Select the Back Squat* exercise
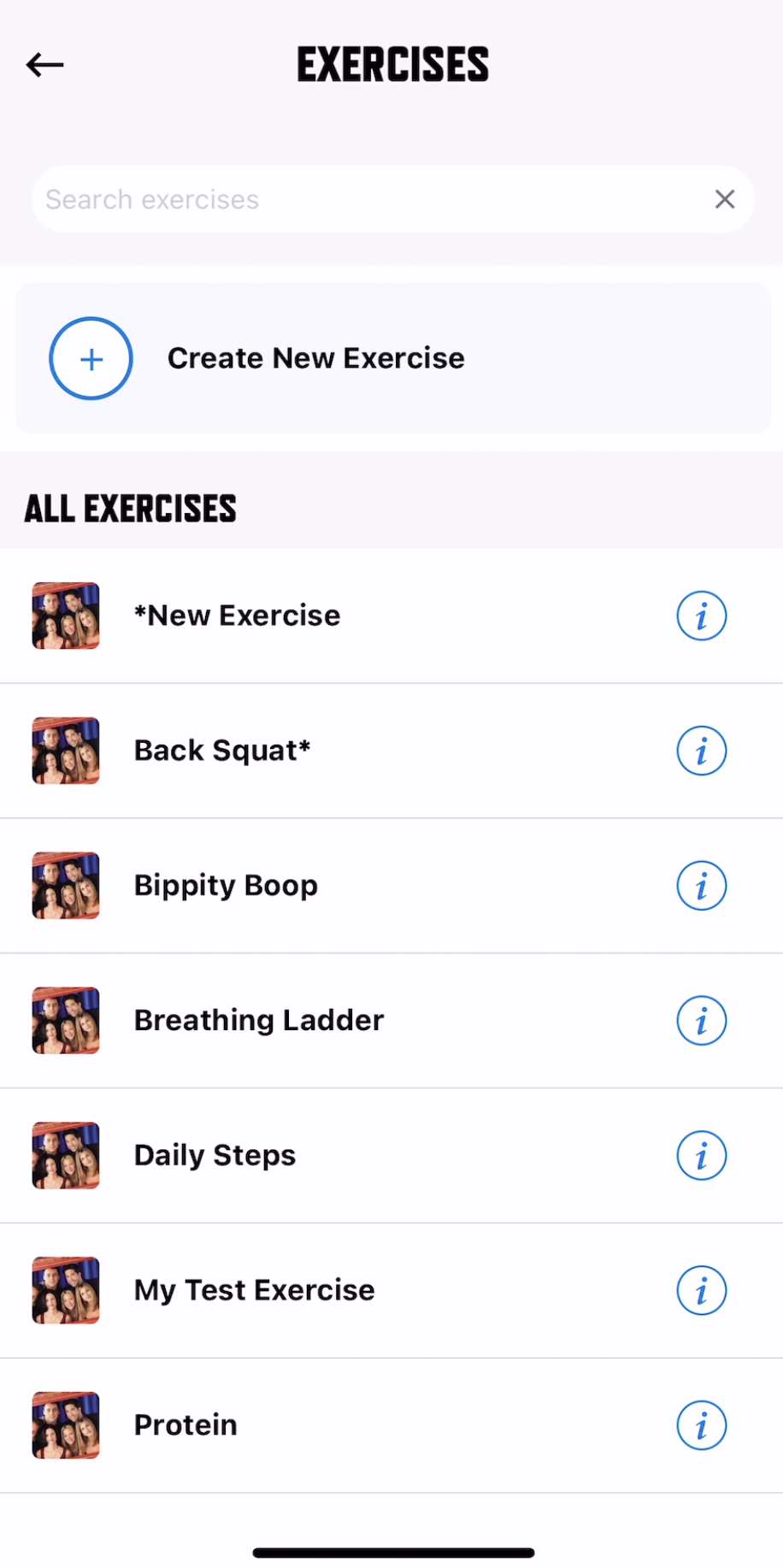The height and width of the screenshot is (1568, 783). pos(391,751)
